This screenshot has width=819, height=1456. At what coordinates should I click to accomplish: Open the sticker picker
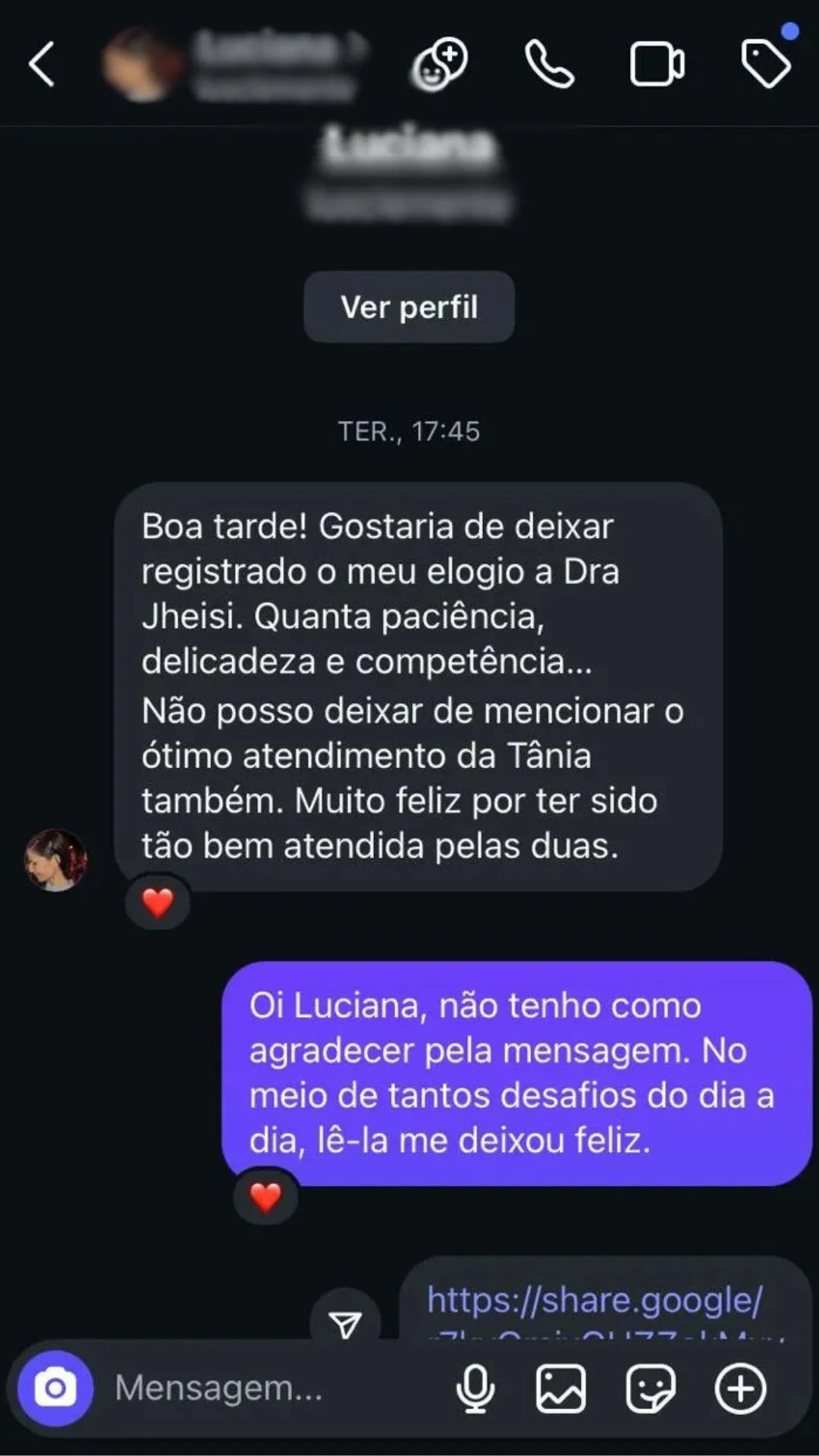pyautogui.click(x=651, y=1389)
